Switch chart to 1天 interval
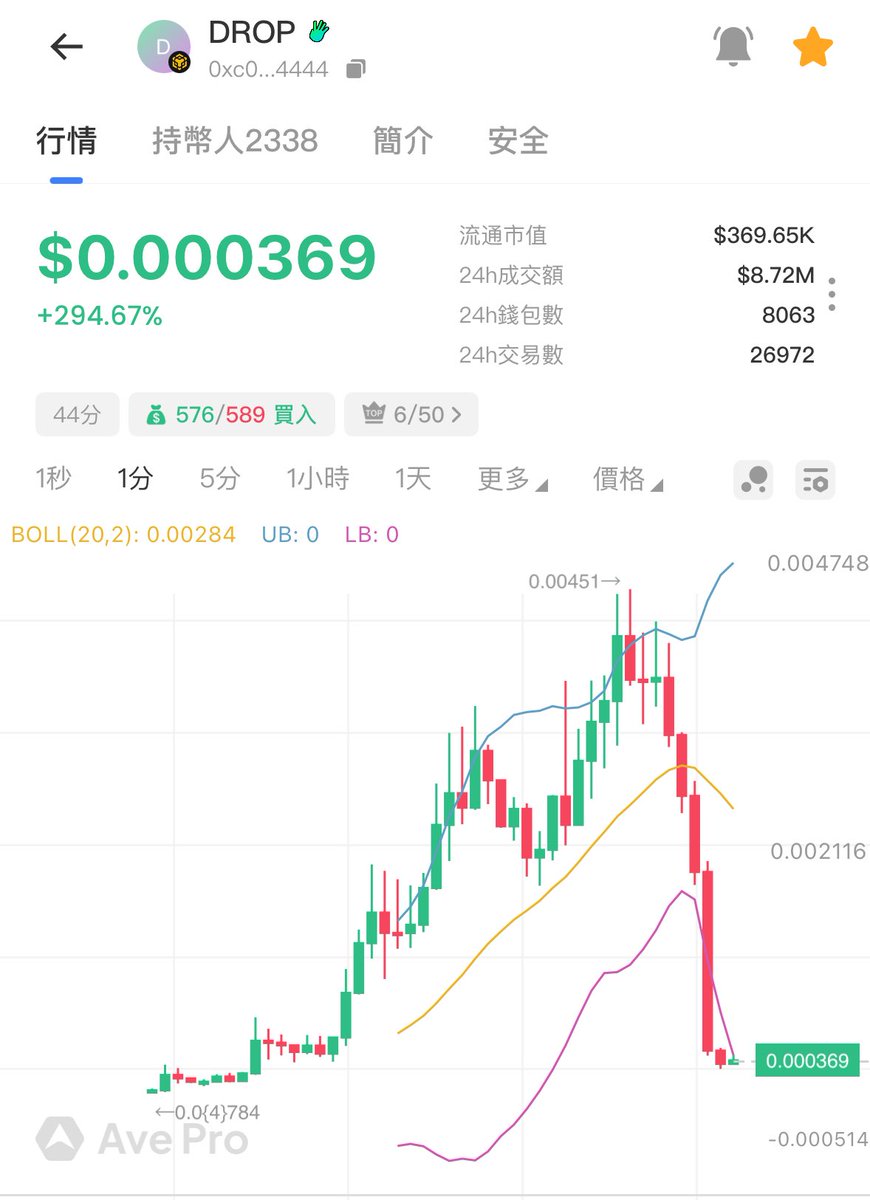This screenshot has height=1200, width=870. (412, 479)
